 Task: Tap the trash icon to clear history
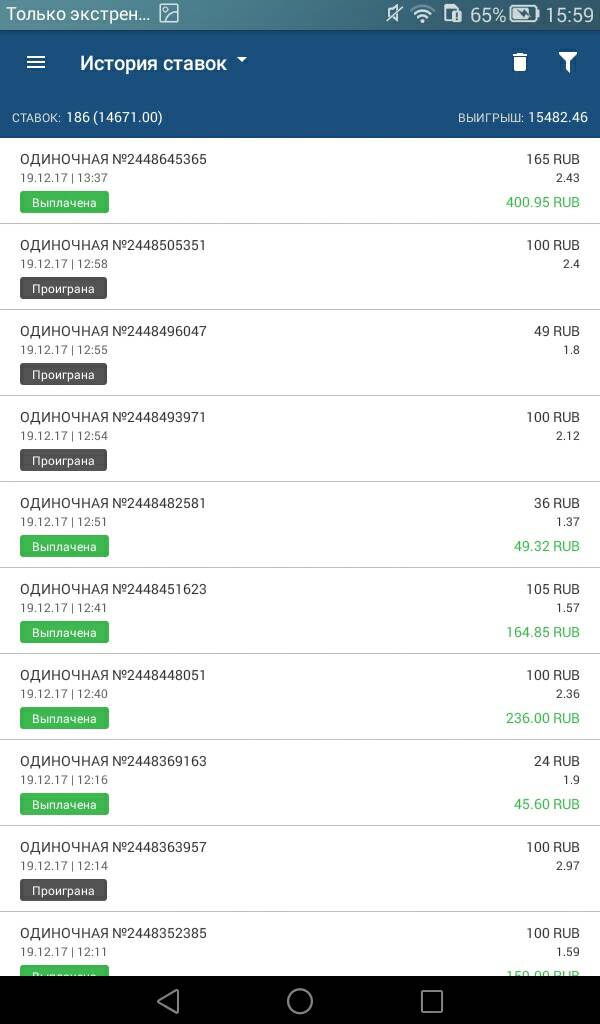tap(519, 62)
